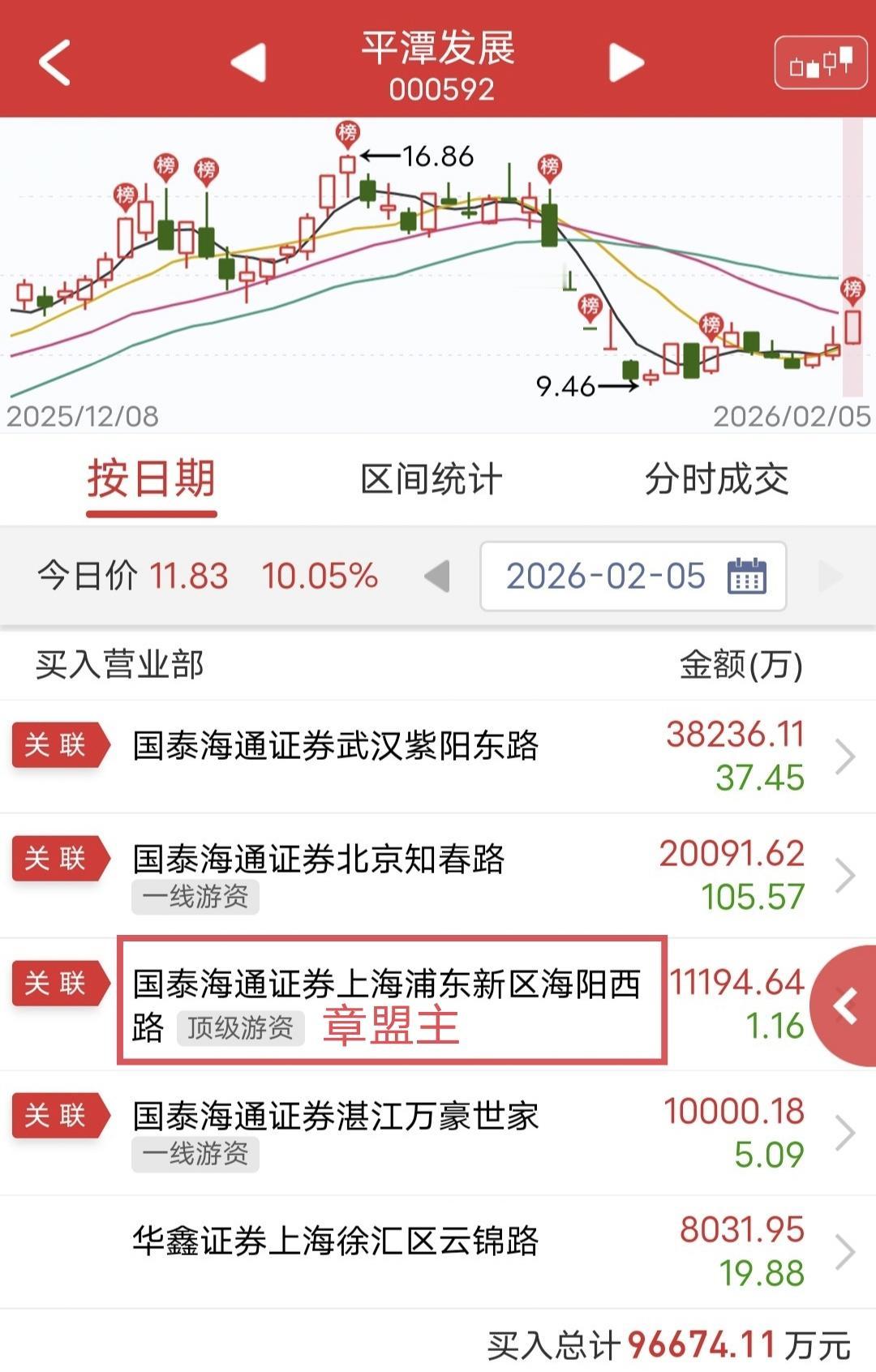Open the candlestick chart icon
The height and width of the screenshot is (1372, 876).
[x=821, y=62]
